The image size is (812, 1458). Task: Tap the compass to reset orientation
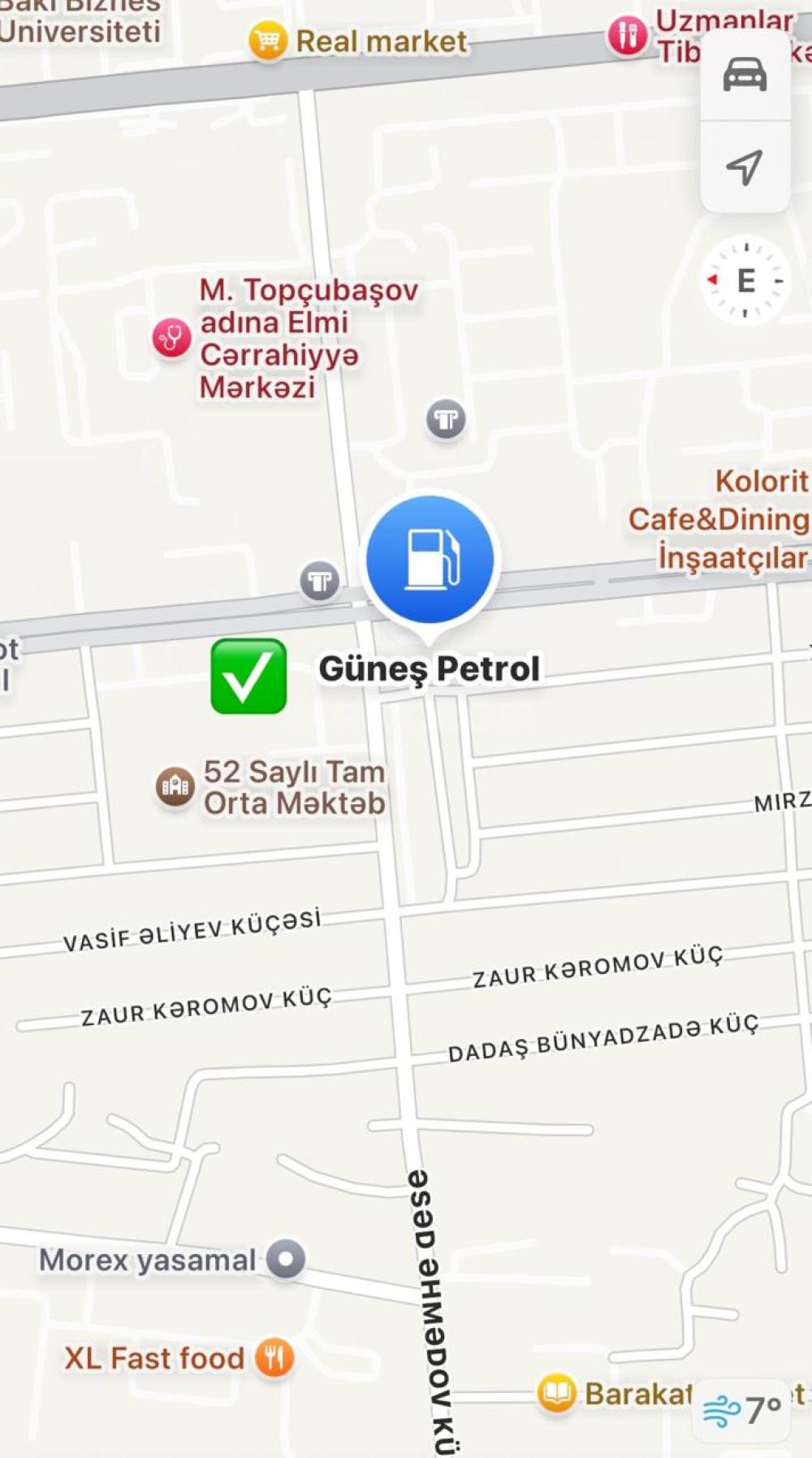[745, 281]
